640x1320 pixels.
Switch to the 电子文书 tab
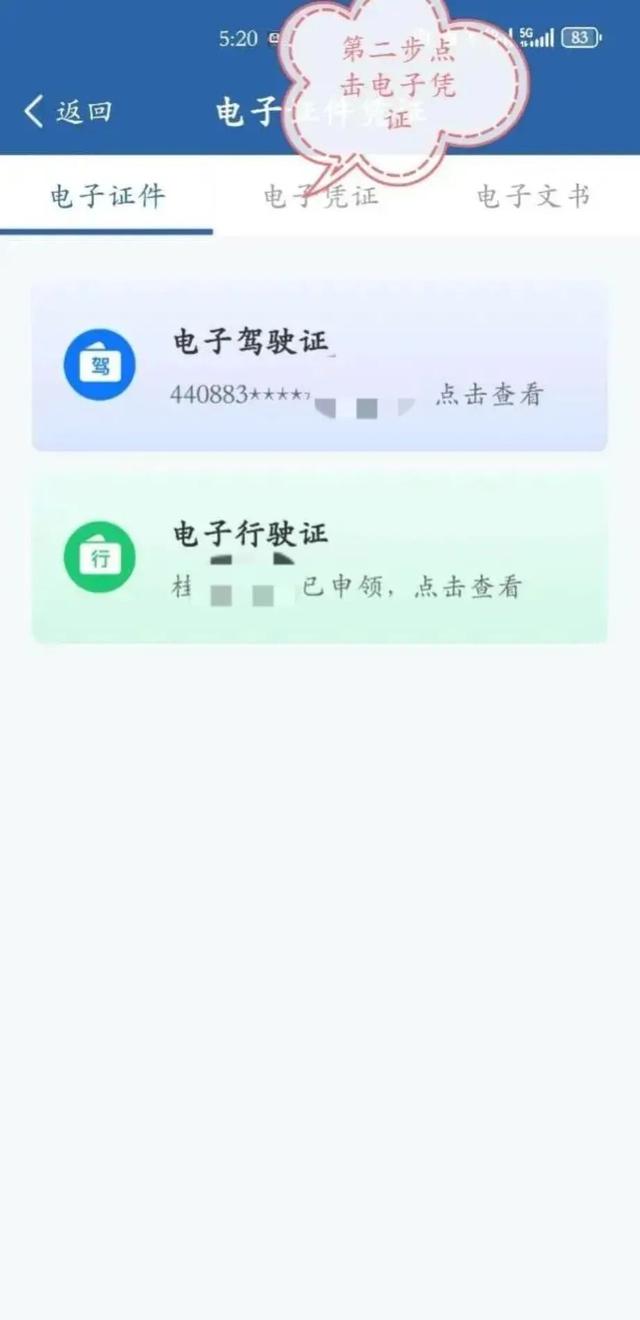pyautogui.click(x=533, y=196)
